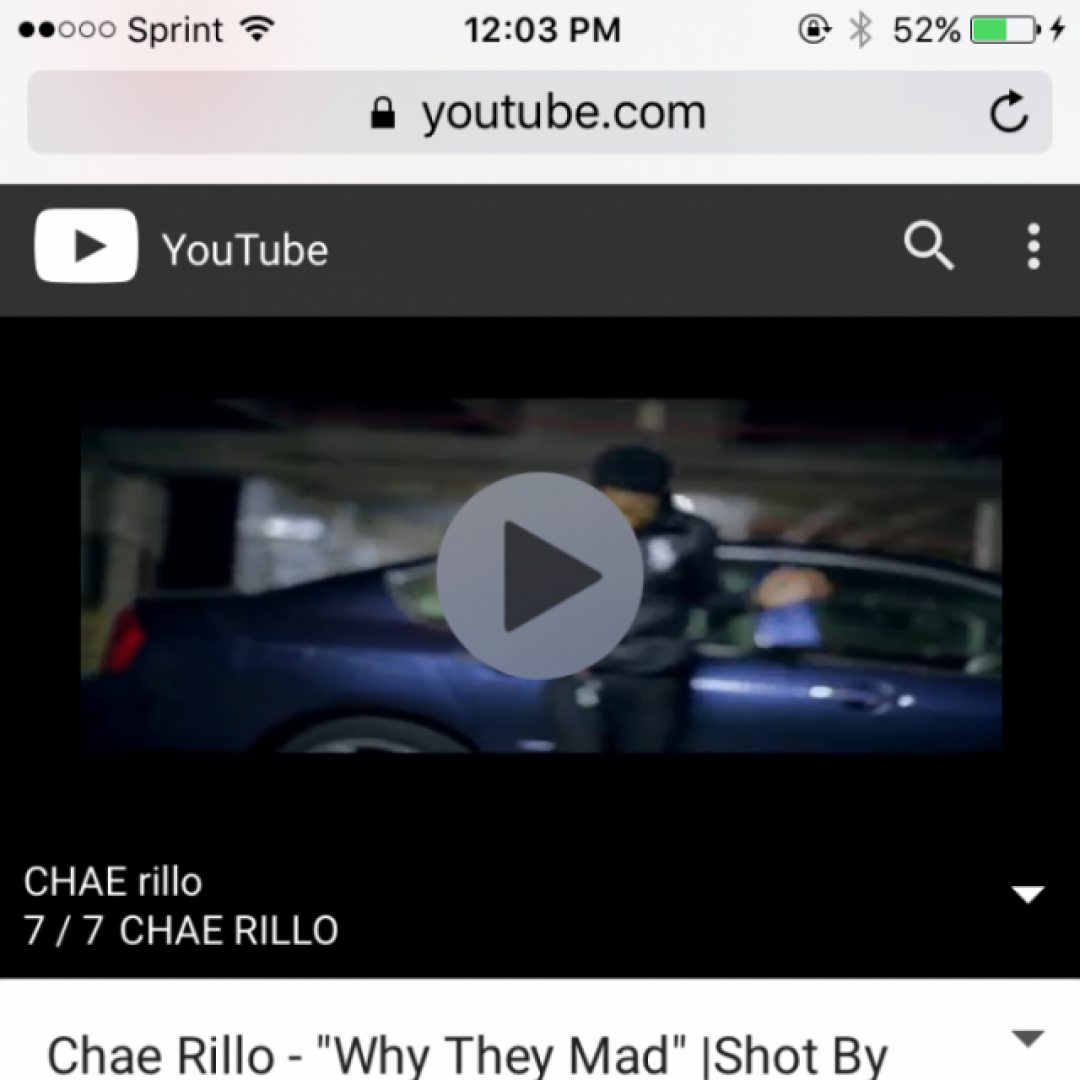Tap the youtube.com address bar
The width and height of the screenshot is (1080, 1080).
(x=540, y=112)
